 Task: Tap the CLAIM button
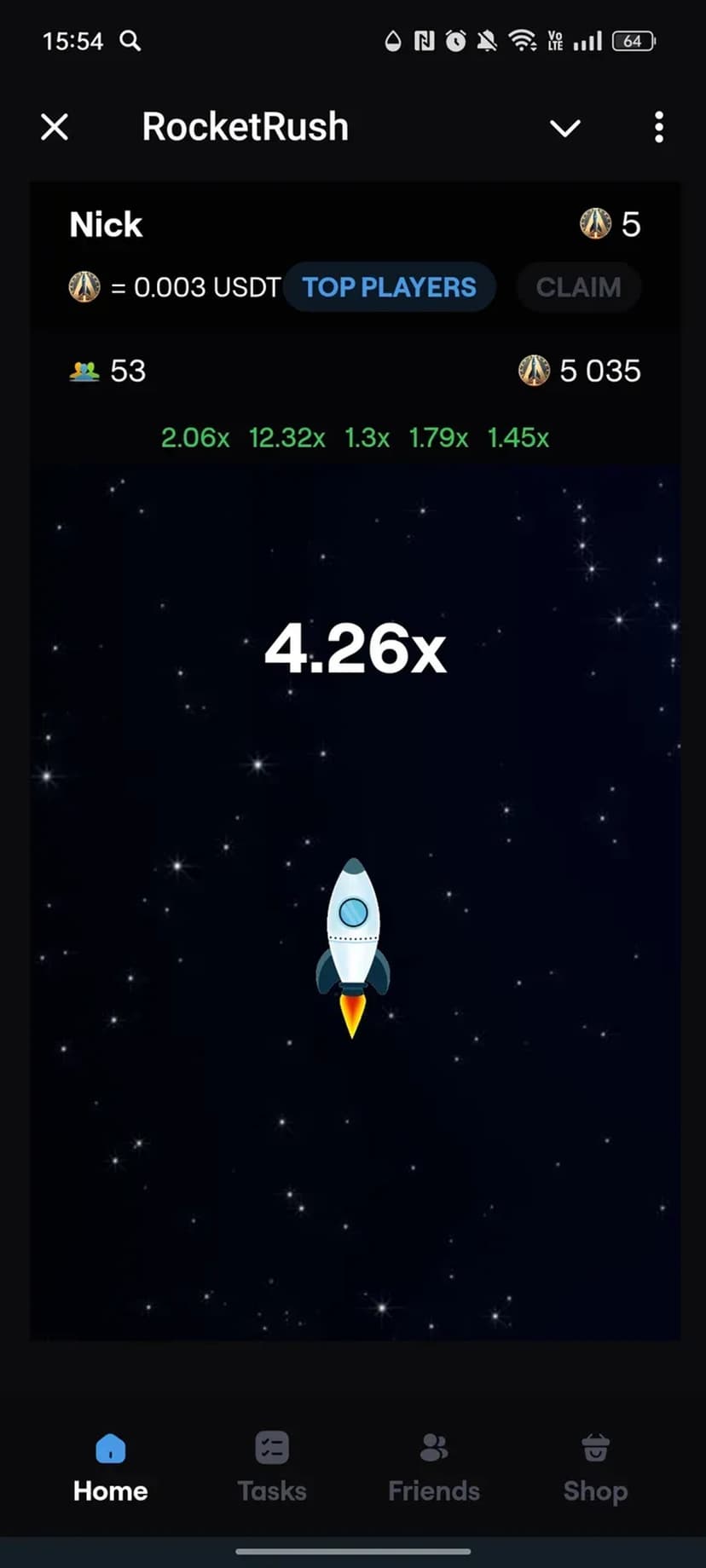coord(578,287)
